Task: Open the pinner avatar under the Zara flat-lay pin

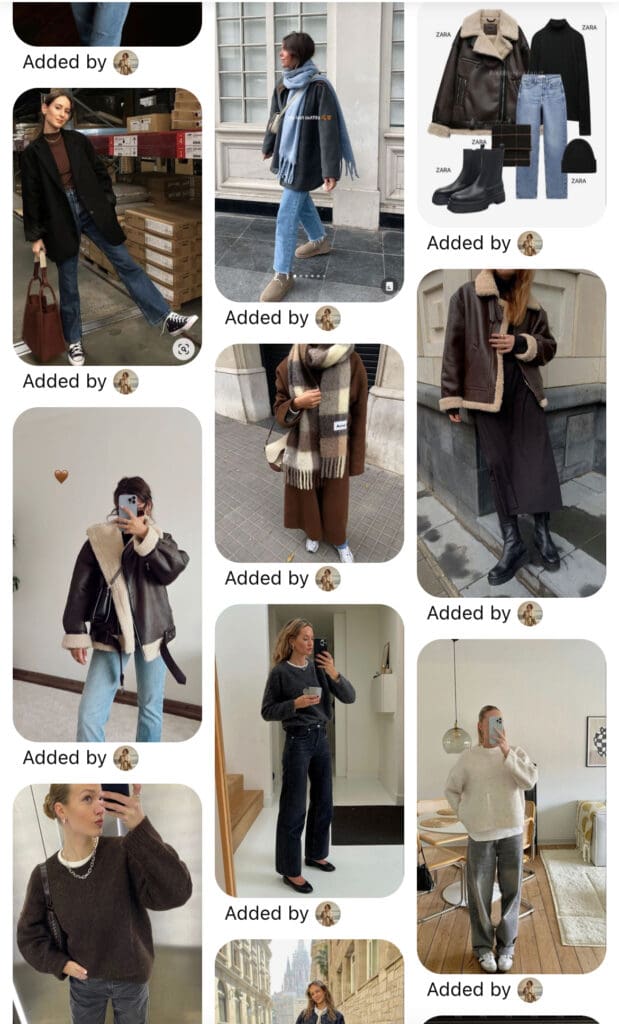Action: [x=530, y=243]
